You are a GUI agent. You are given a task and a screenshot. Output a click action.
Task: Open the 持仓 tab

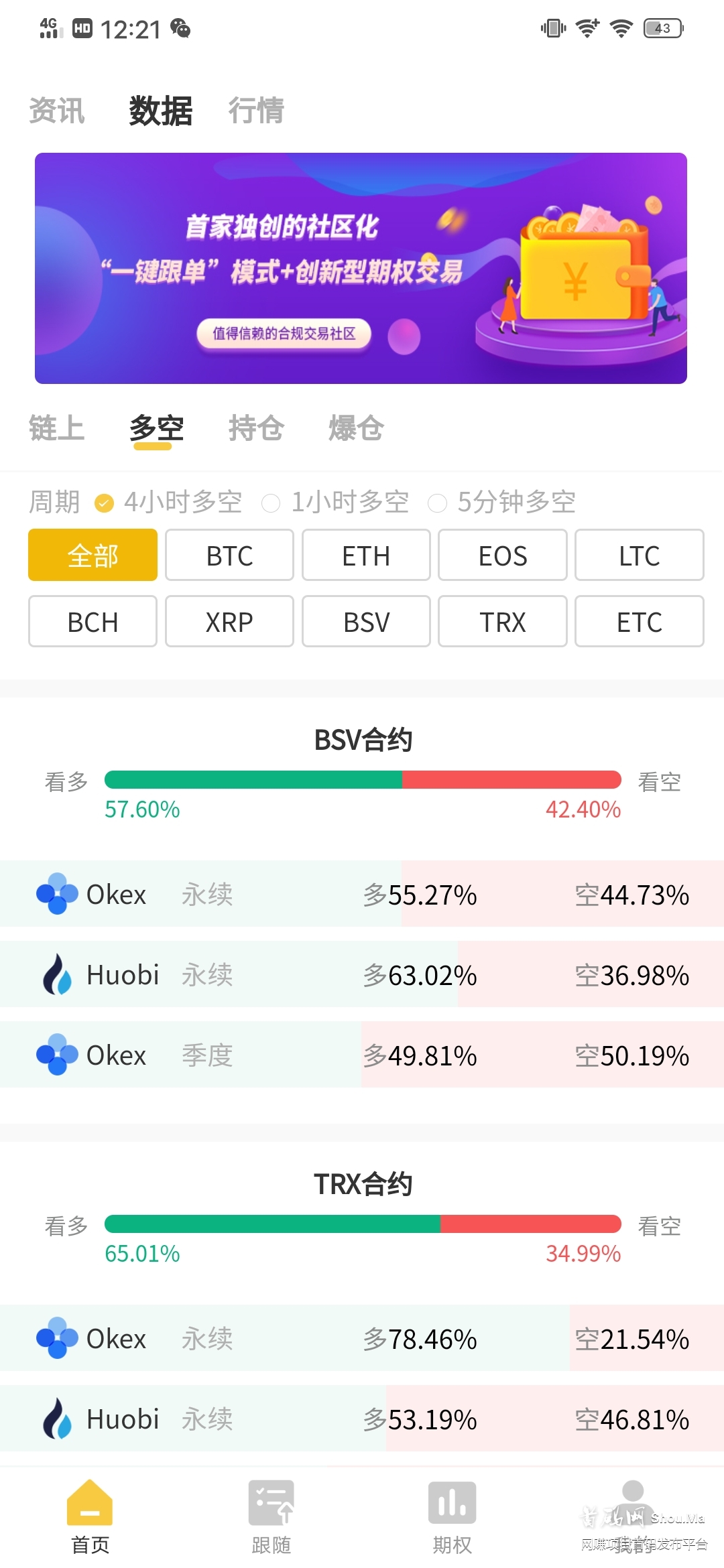click(x=255, y=429)
